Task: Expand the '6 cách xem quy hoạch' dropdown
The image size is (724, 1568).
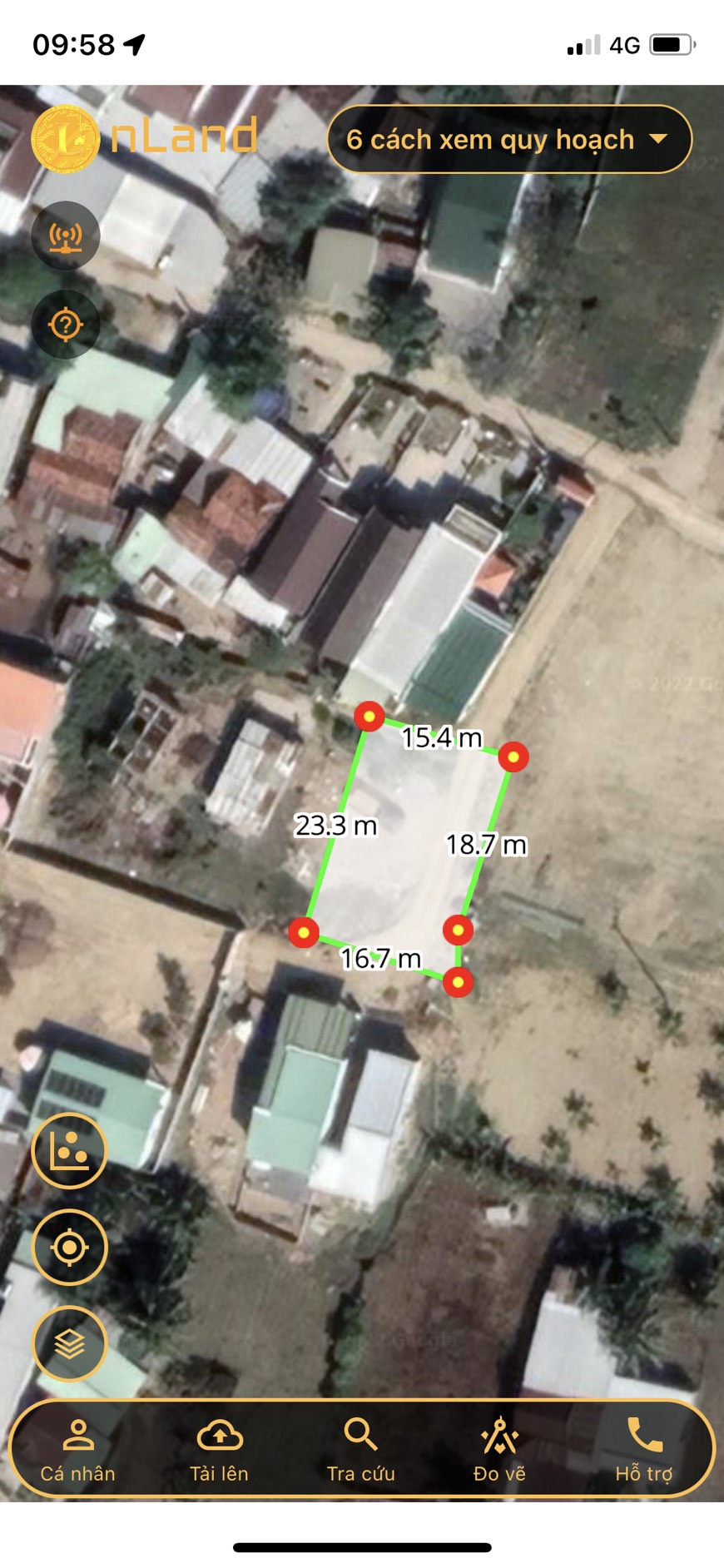Action: (x=509, y=139)
